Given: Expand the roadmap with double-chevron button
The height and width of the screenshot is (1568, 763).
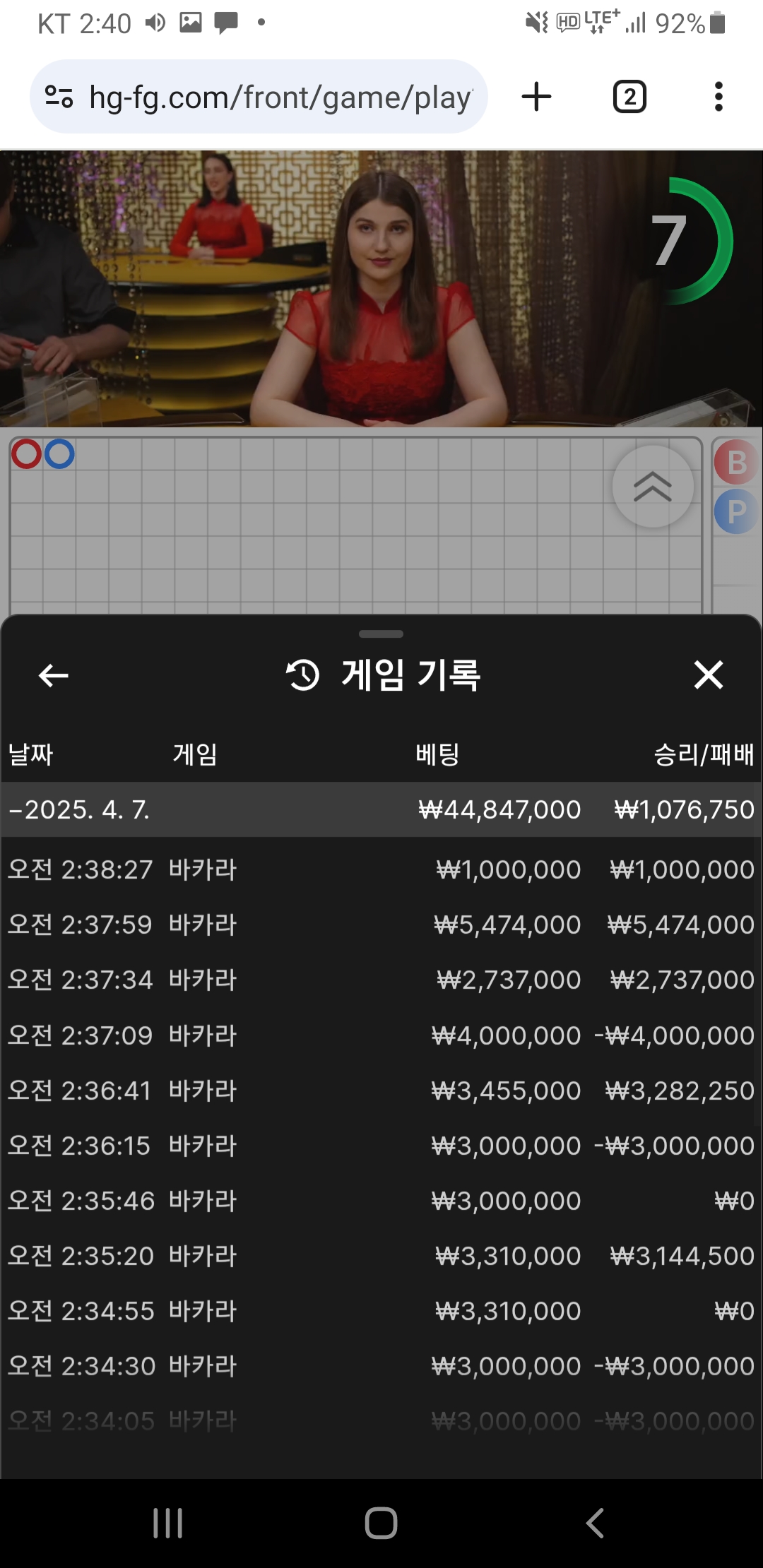Looking at the screenshot, I should (x=652, y=486).
